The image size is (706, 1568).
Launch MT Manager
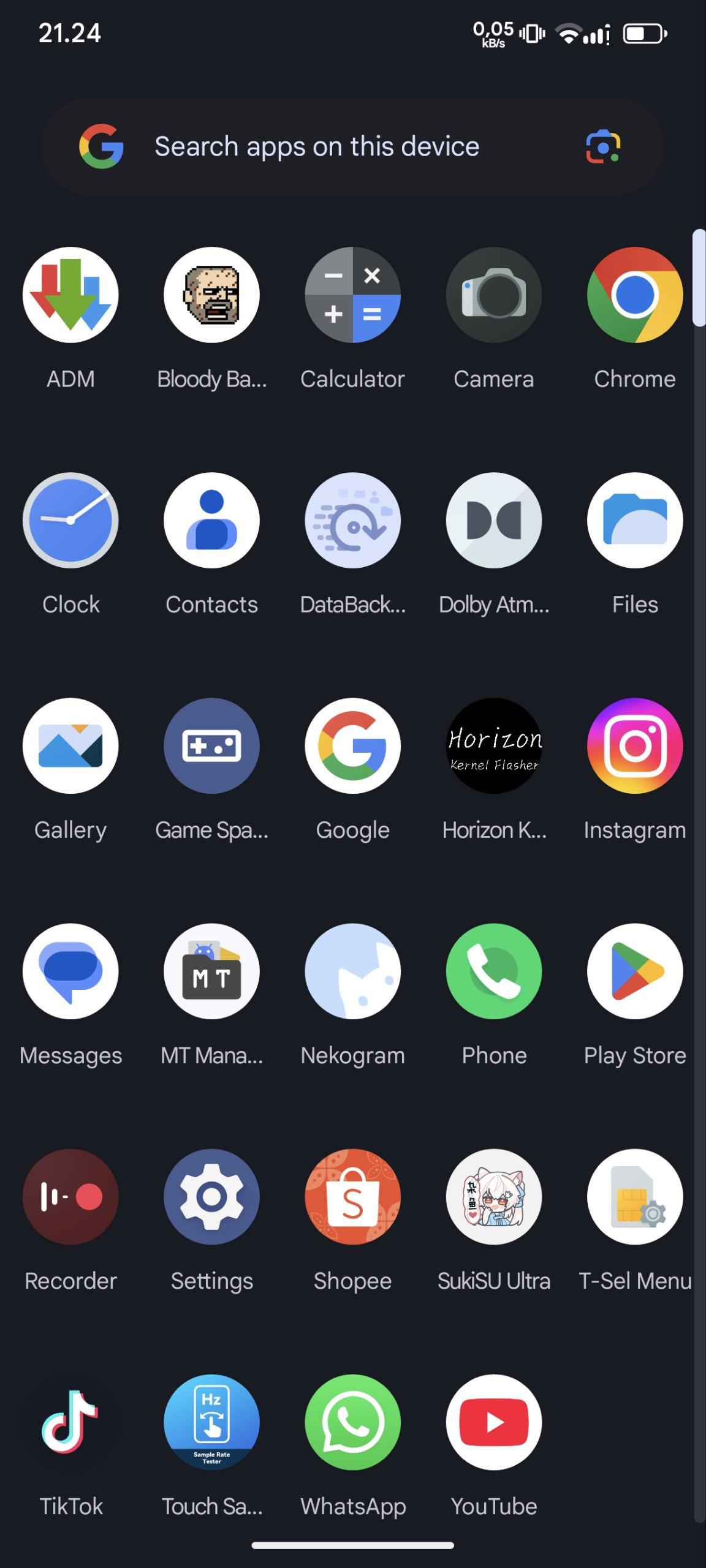(x=211, y=971)
